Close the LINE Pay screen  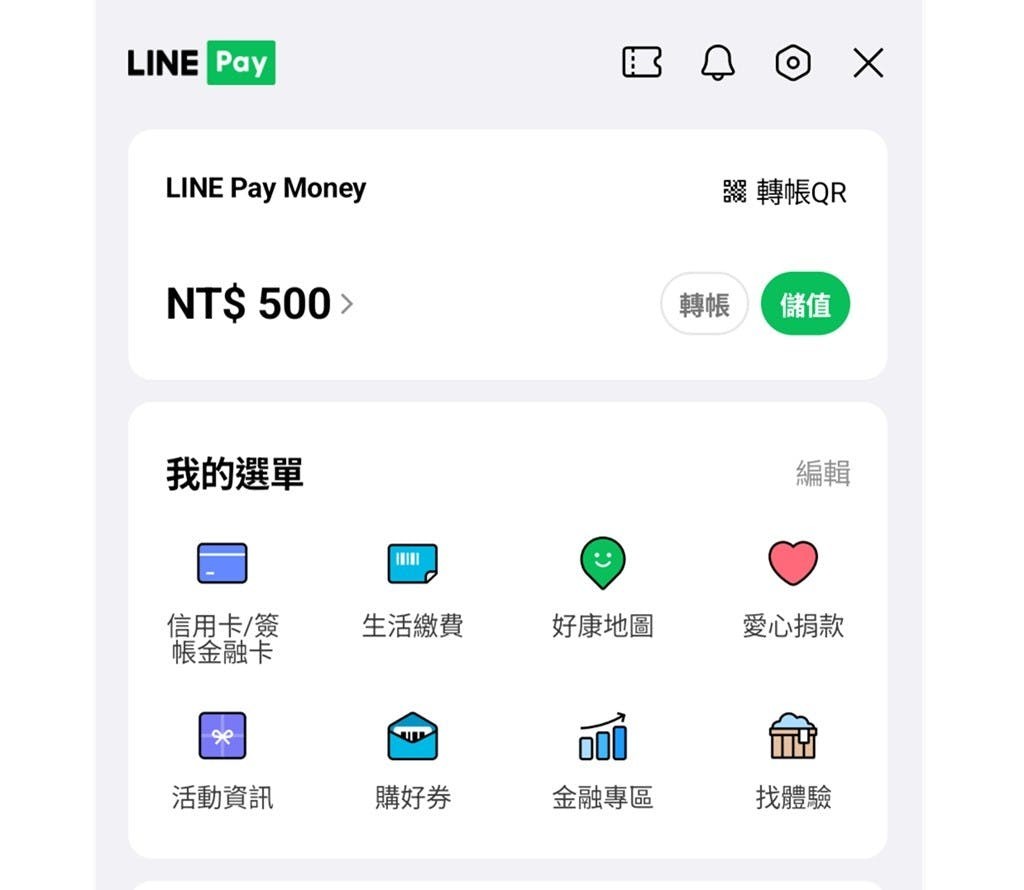[x=868, y=63]
